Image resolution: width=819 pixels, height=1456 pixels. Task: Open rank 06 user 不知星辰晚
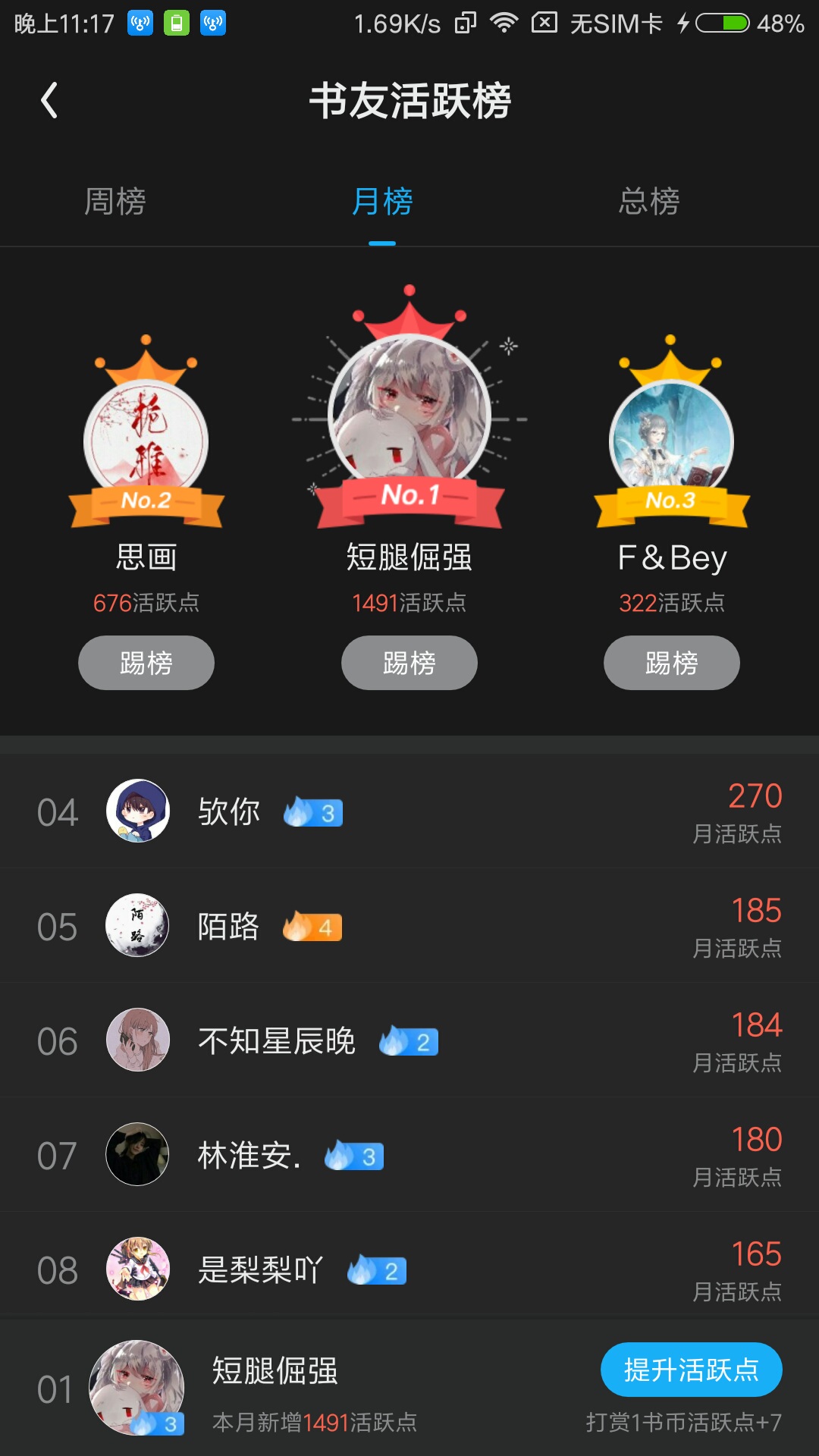tap(409, 1040)
